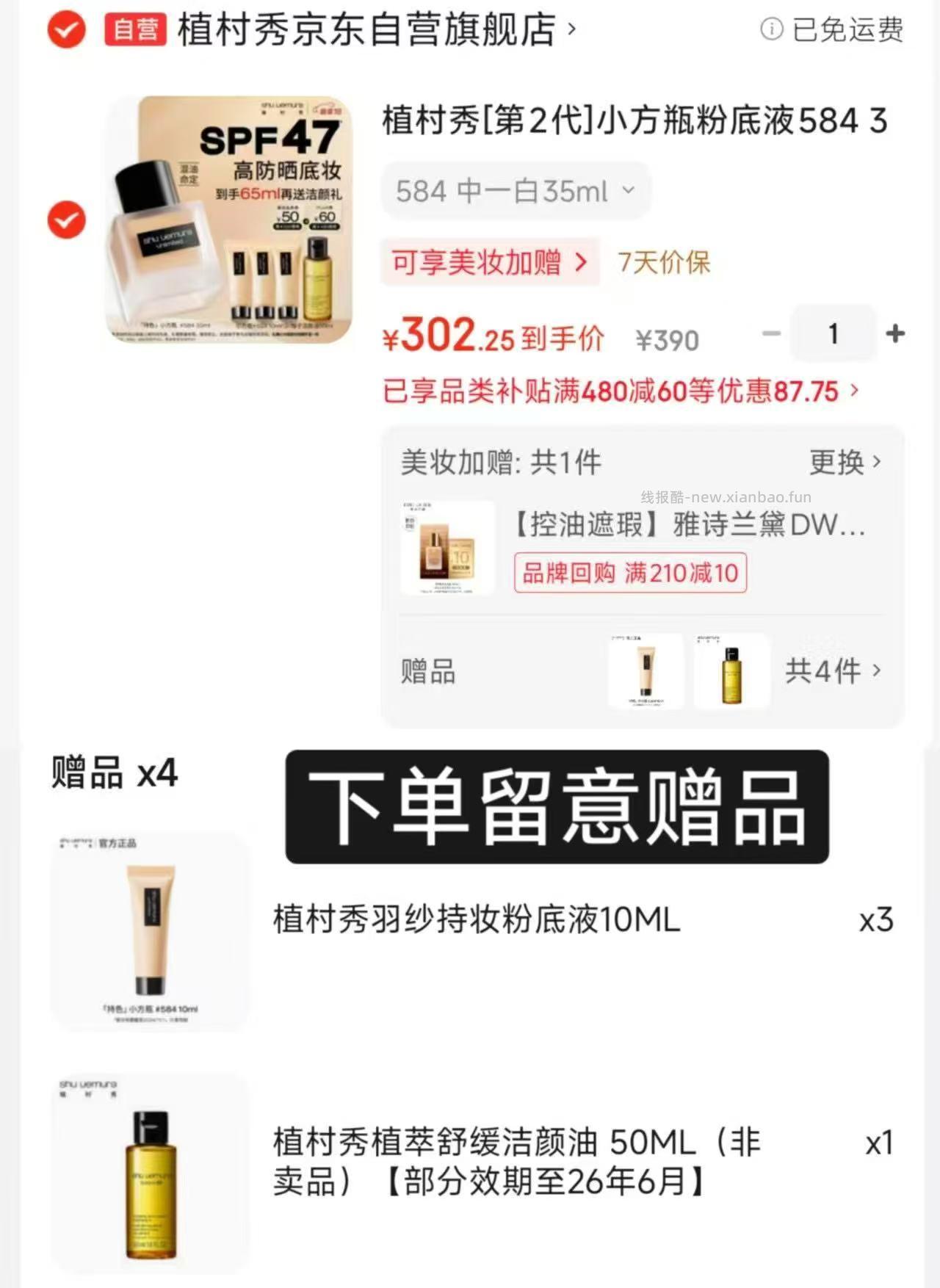Tap the 品牌回购 满210减10 coupon tag
The image size is (940, 1288).
630,574
